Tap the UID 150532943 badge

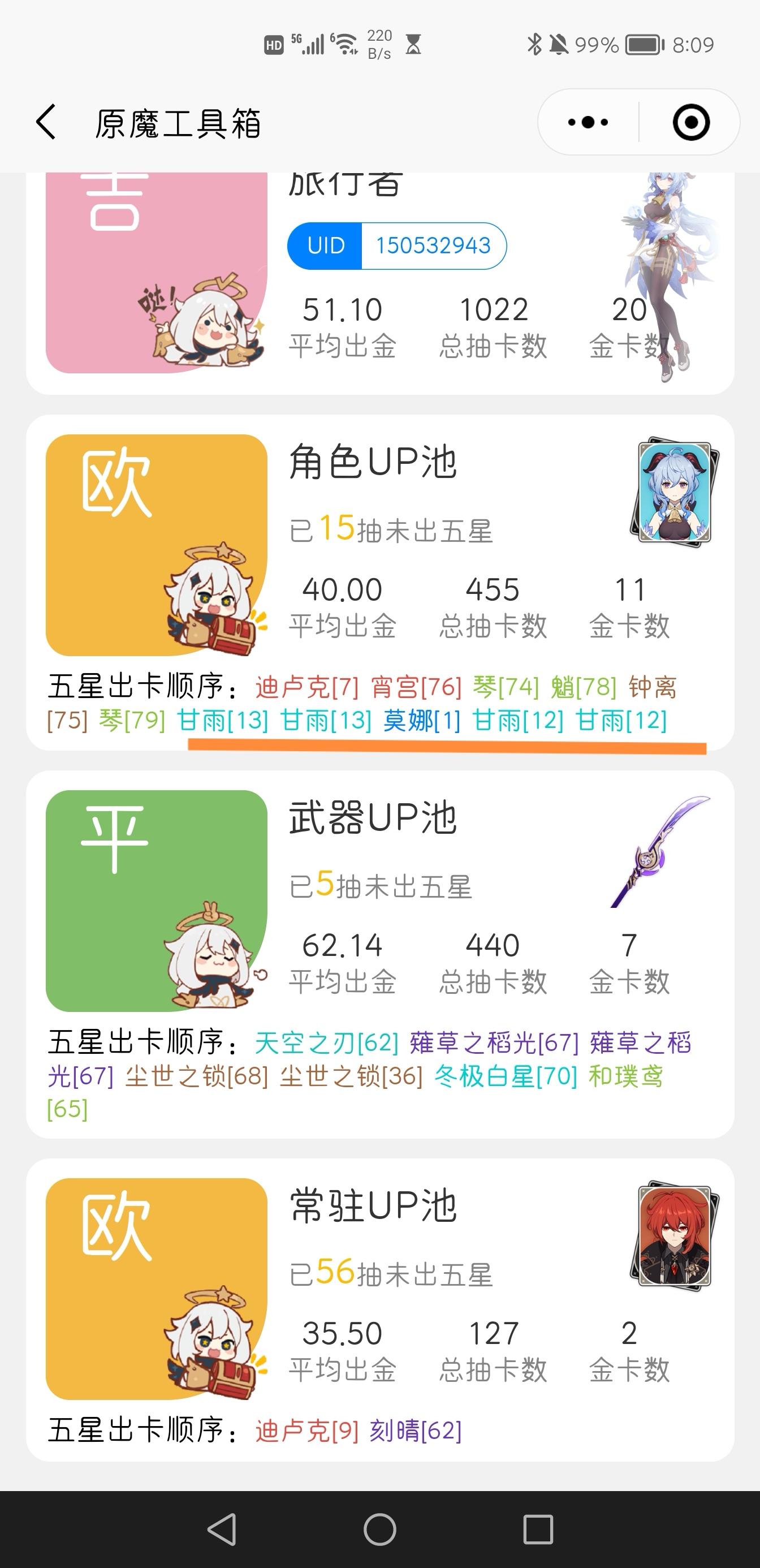397,246
